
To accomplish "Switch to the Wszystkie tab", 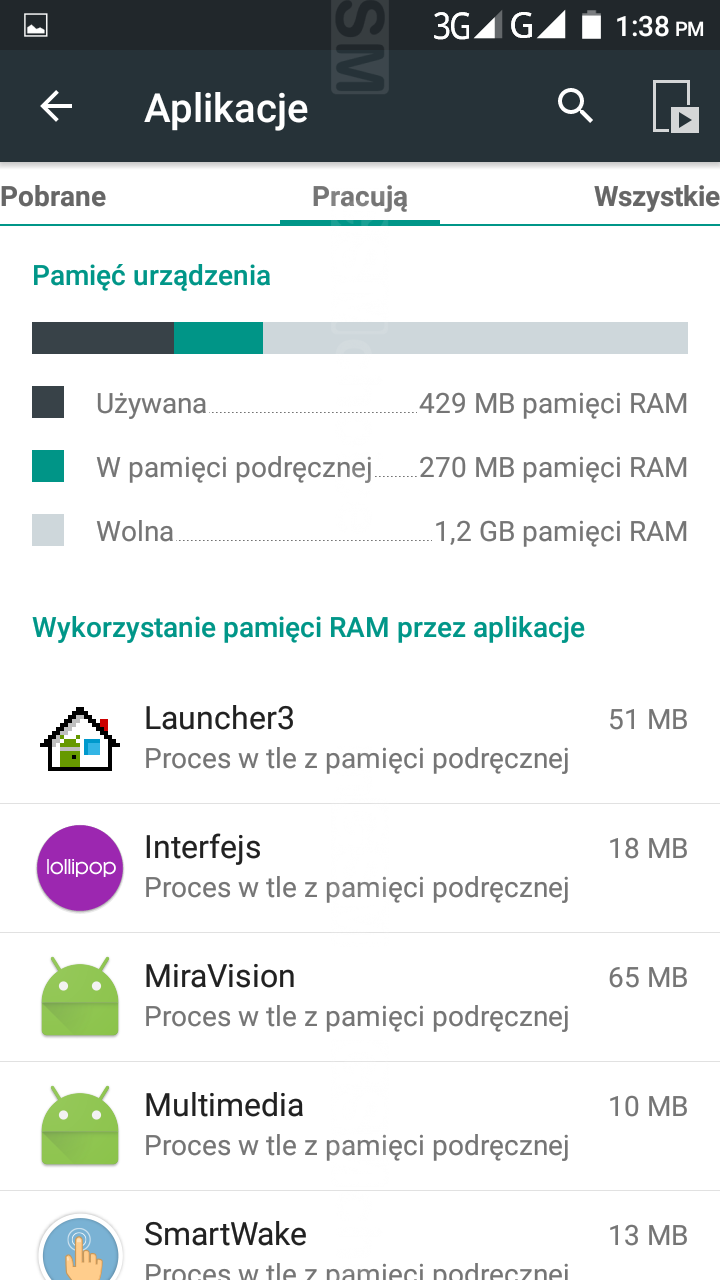I will pyautogui.click(x=656, y=196).
